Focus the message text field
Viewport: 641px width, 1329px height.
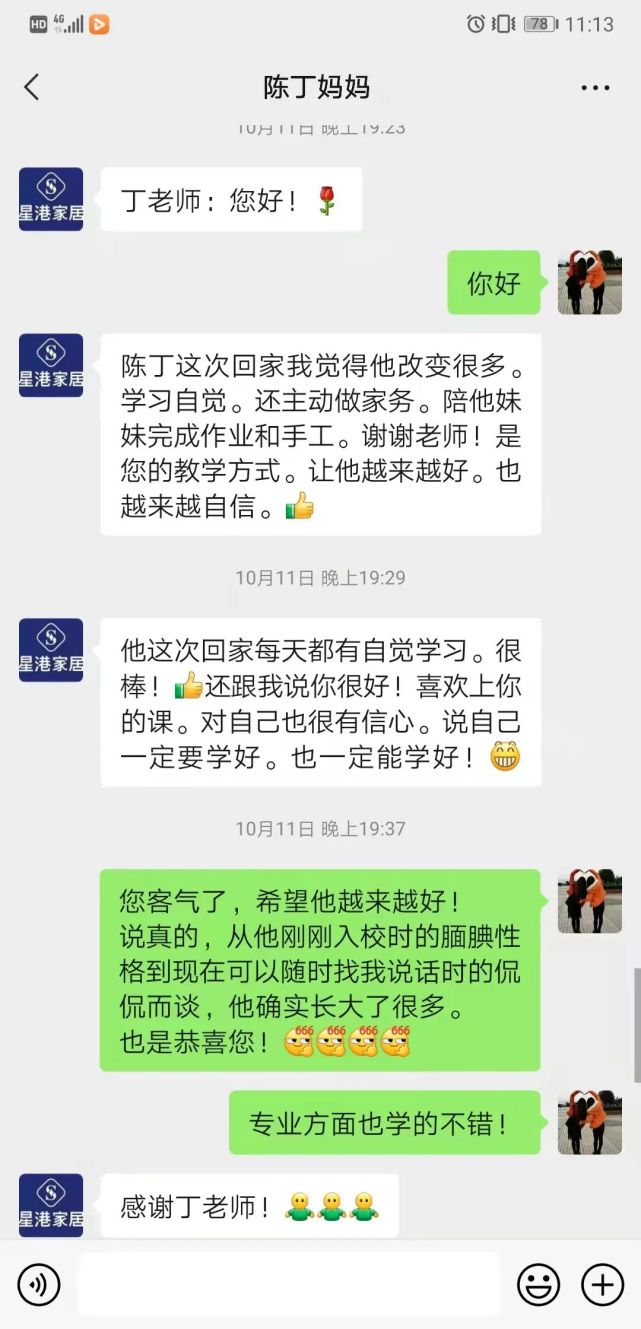288,1284
